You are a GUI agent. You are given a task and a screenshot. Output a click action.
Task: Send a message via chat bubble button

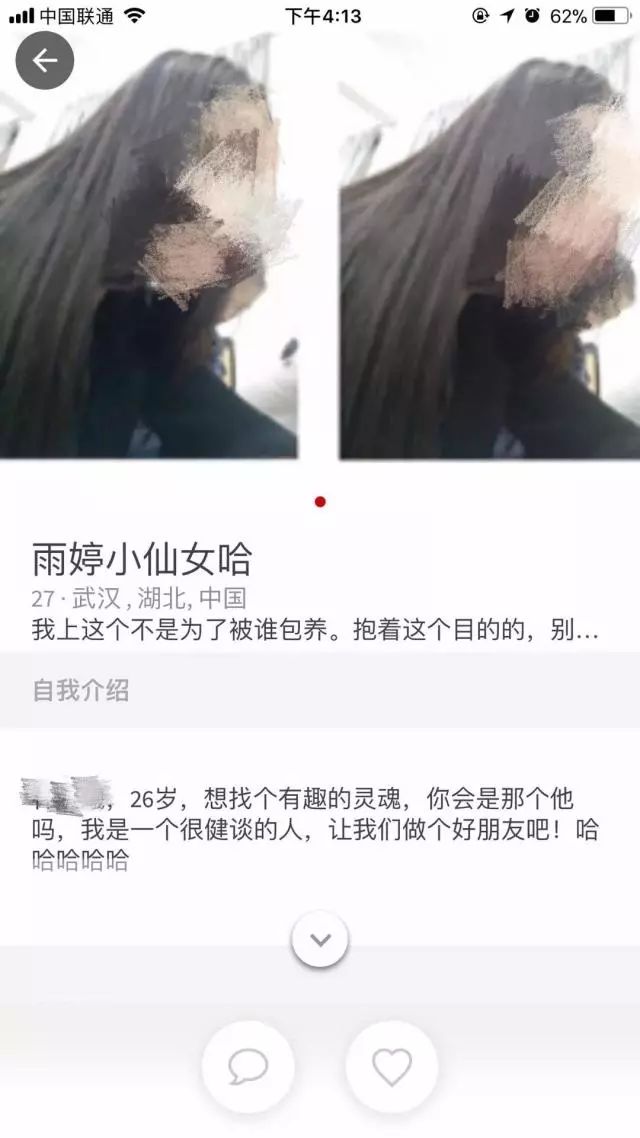coord(248,1067)
